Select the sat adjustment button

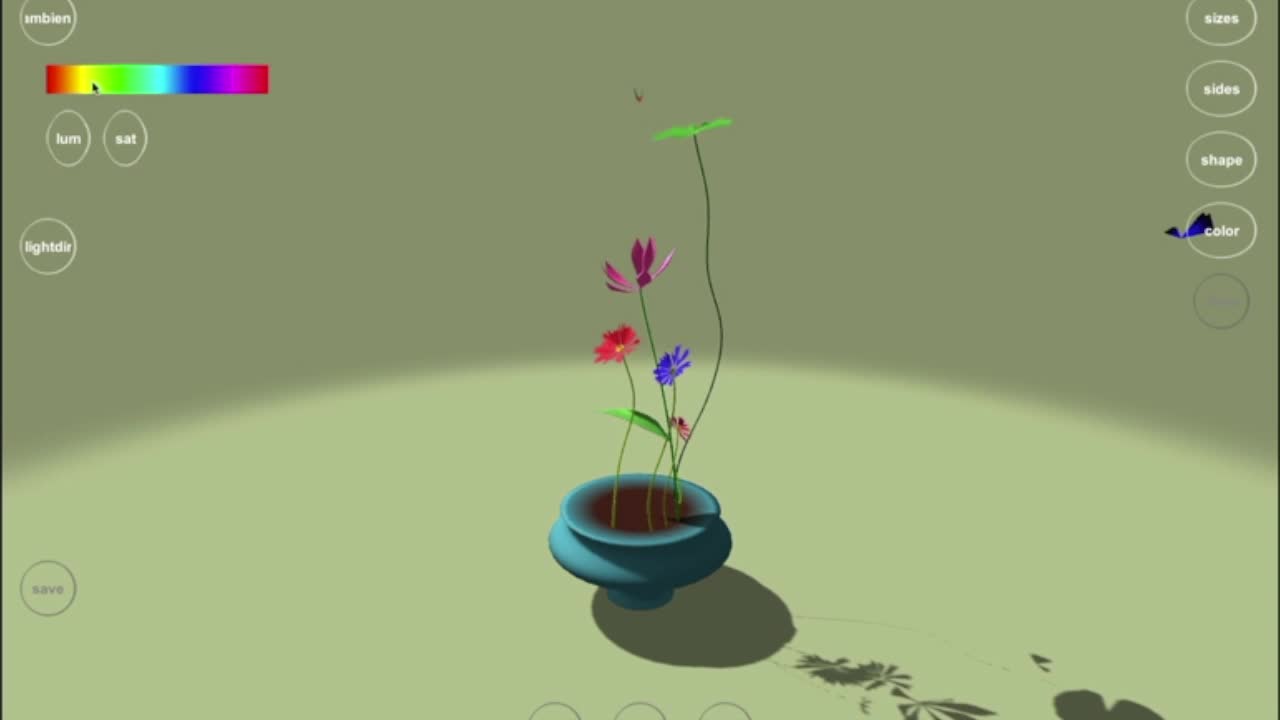125,139
